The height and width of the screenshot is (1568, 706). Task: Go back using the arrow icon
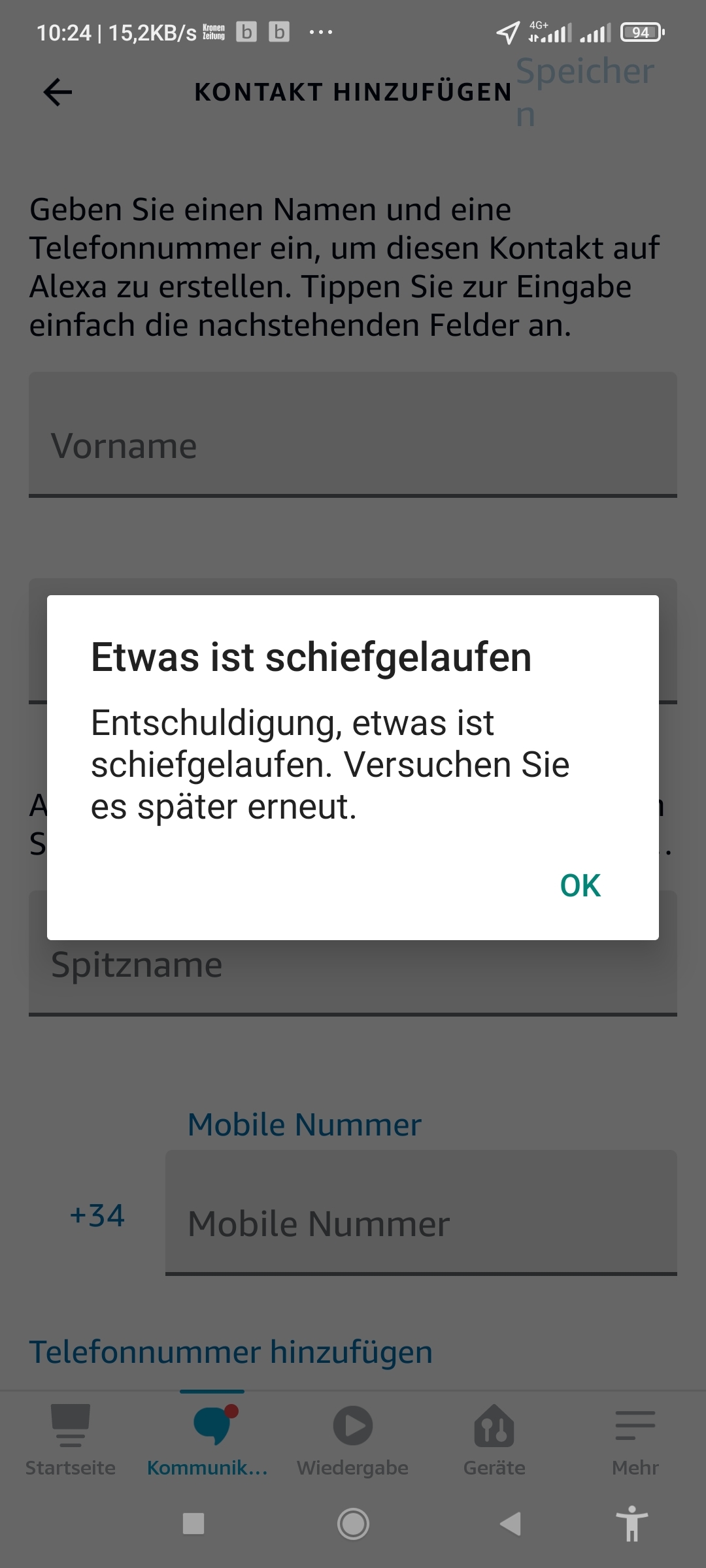[x=58, y=92]
